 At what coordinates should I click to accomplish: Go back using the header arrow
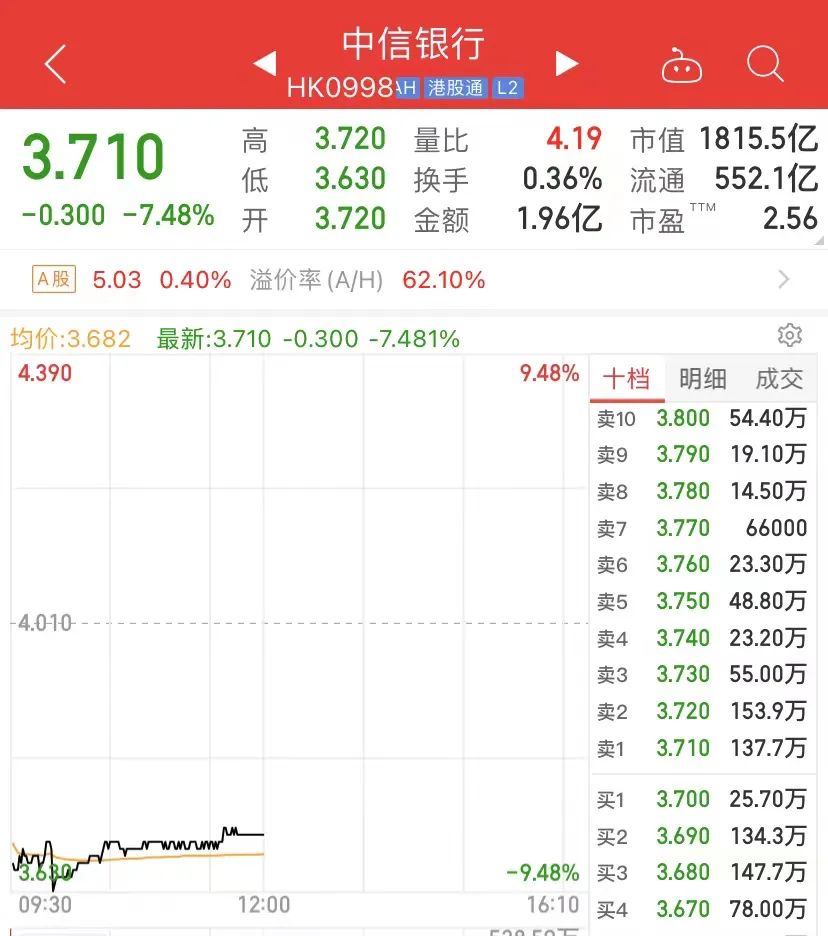click(x=56, y=65)
